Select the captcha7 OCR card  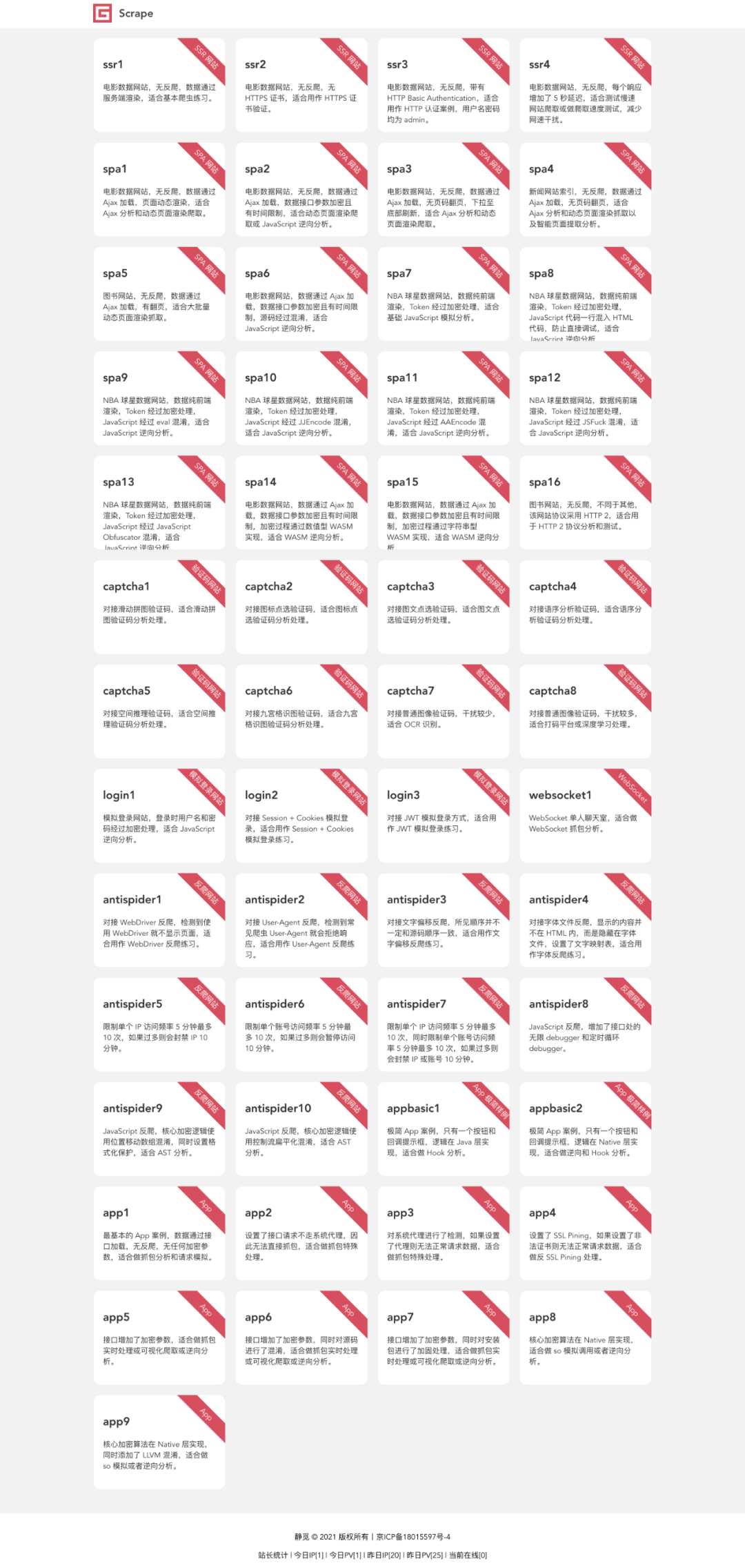(443, 711)
